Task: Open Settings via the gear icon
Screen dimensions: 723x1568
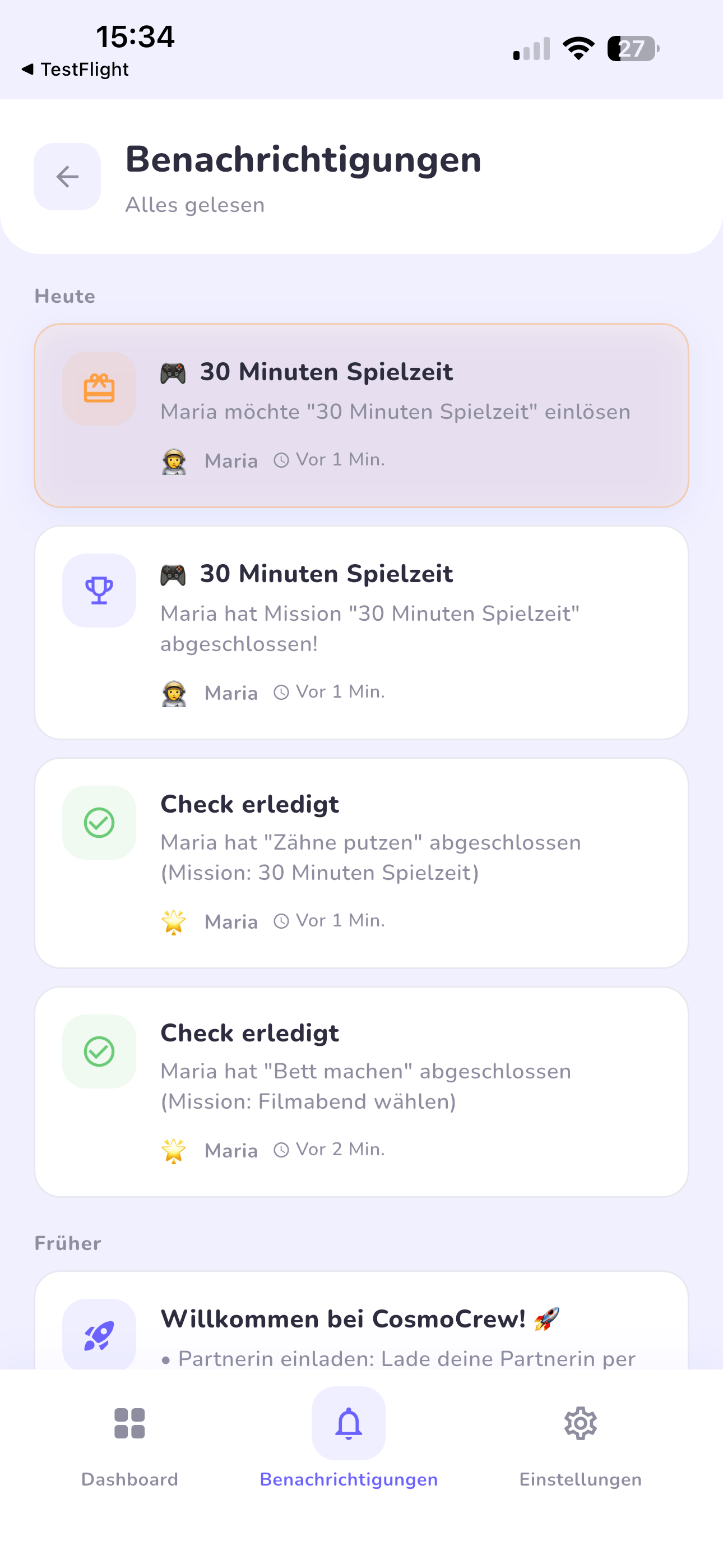Action: point(580,1424)
